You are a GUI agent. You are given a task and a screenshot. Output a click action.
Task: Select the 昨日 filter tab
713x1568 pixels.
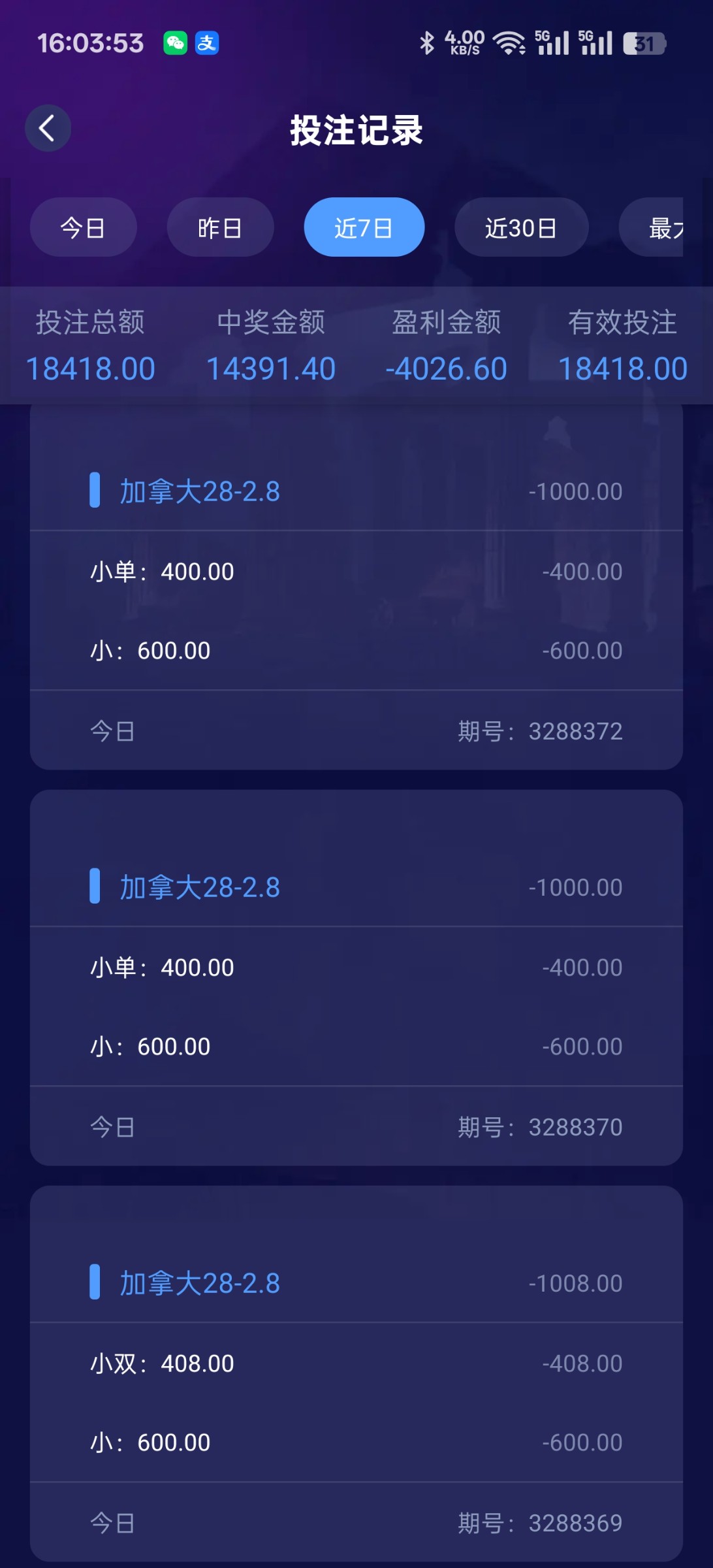pyautogui.click(x=220, y=227)
